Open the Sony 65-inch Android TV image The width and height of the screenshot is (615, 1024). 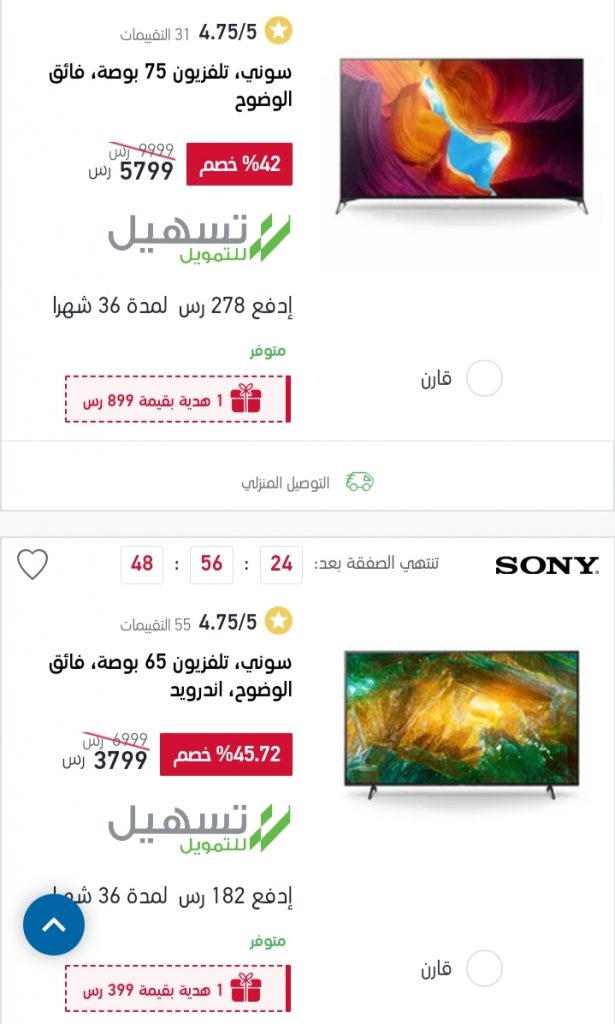point(462,725)
